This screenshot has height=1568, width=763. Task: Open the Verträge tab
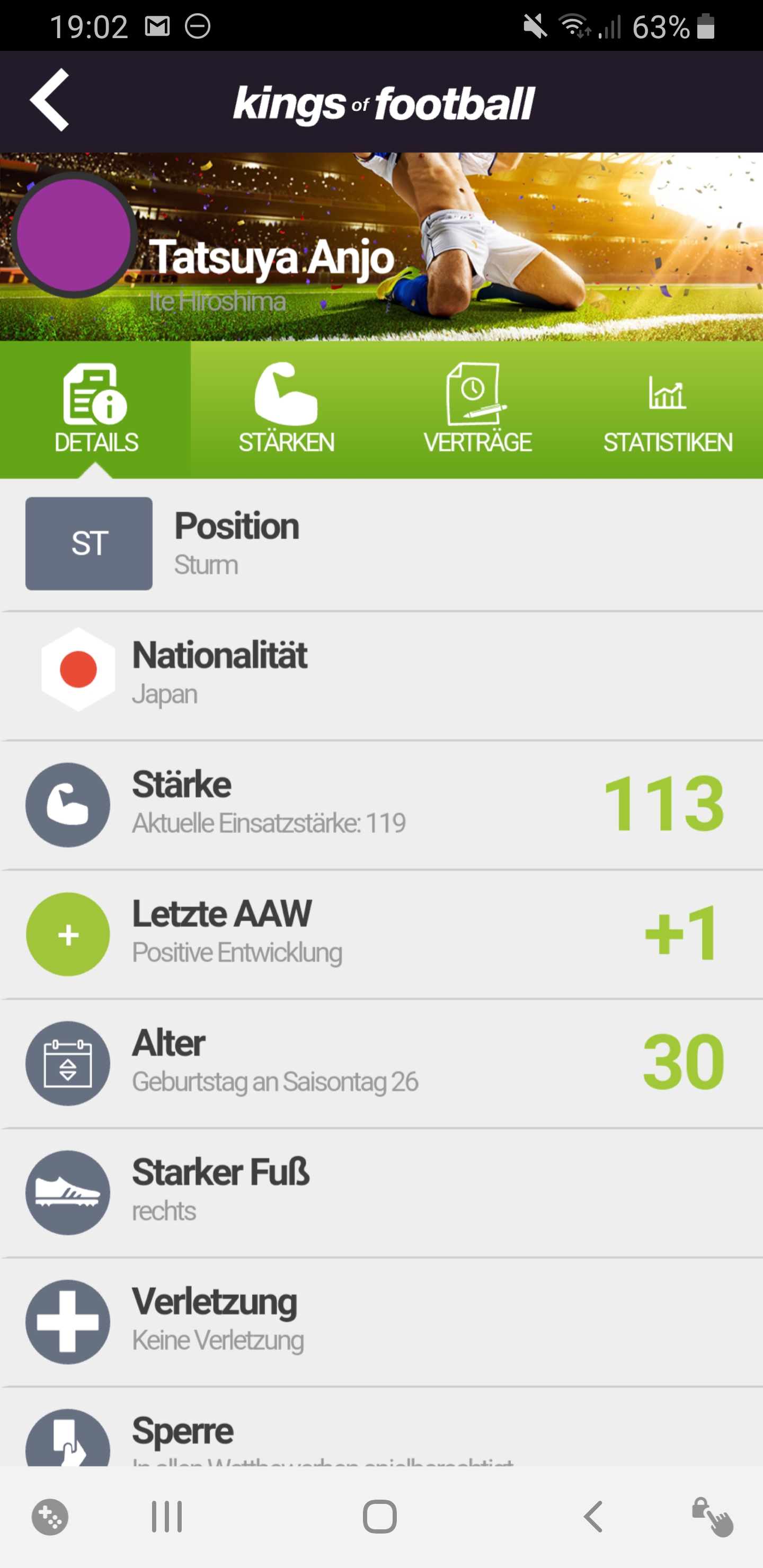pyautogui.click(x=477, y=409)
